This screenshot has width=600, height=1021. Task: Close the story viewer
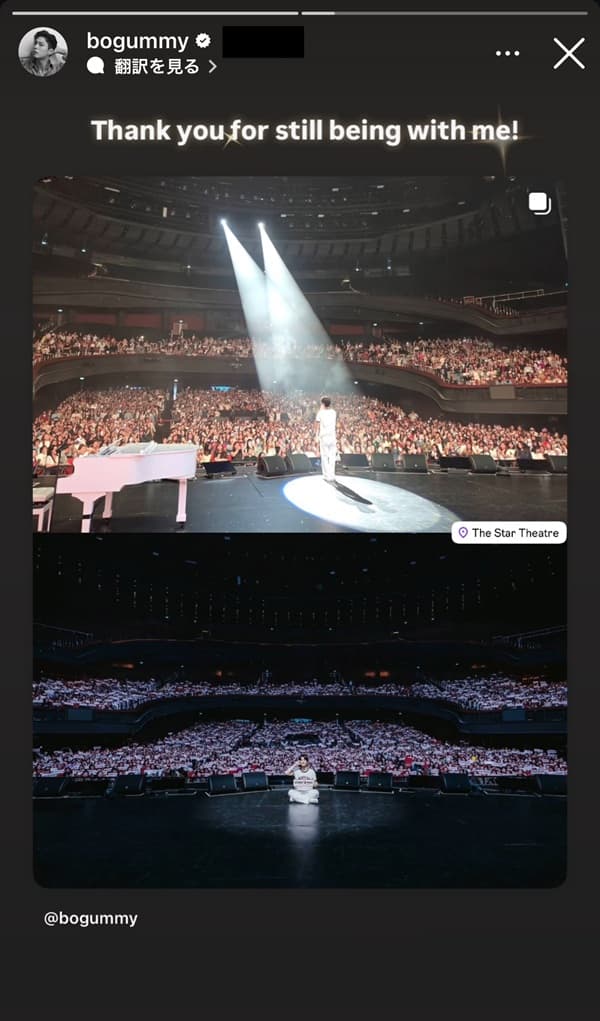(x=569, y=53)
